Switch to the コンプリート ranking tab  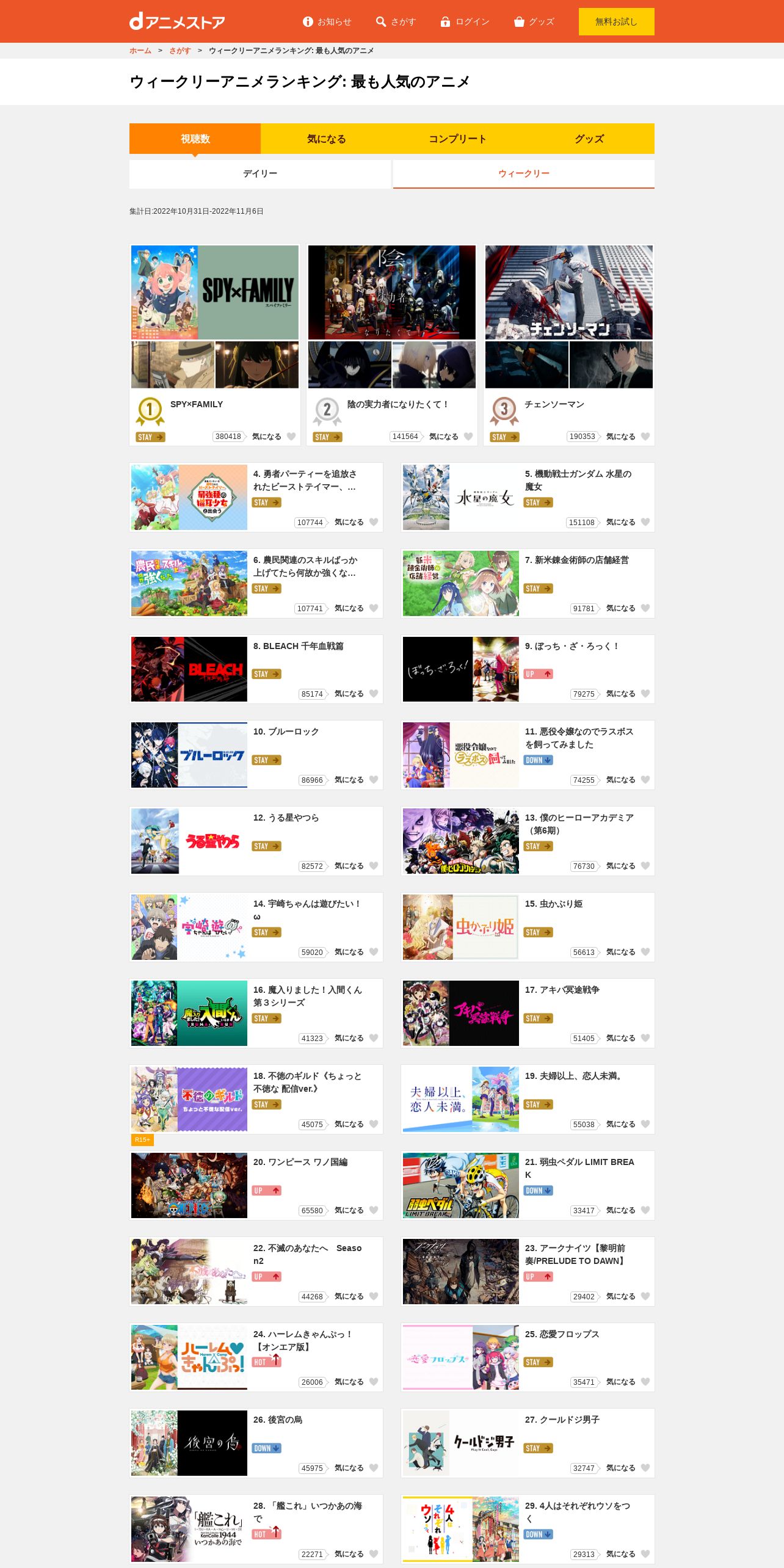457,139
